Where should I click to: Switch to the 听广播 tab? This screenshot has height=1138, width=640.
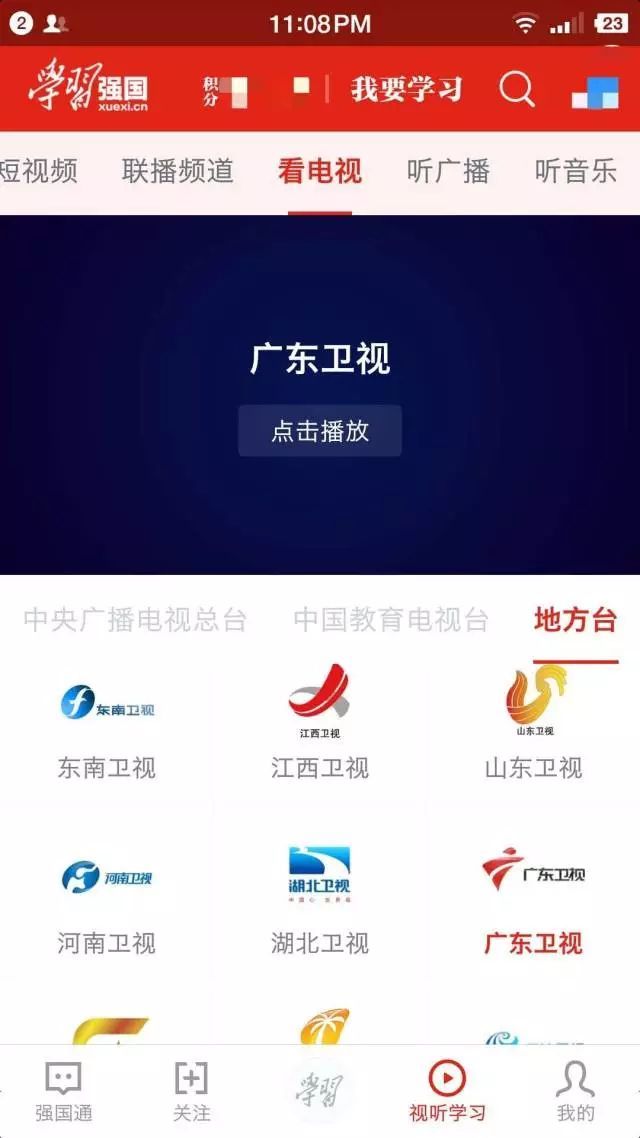tap(448, 171)
